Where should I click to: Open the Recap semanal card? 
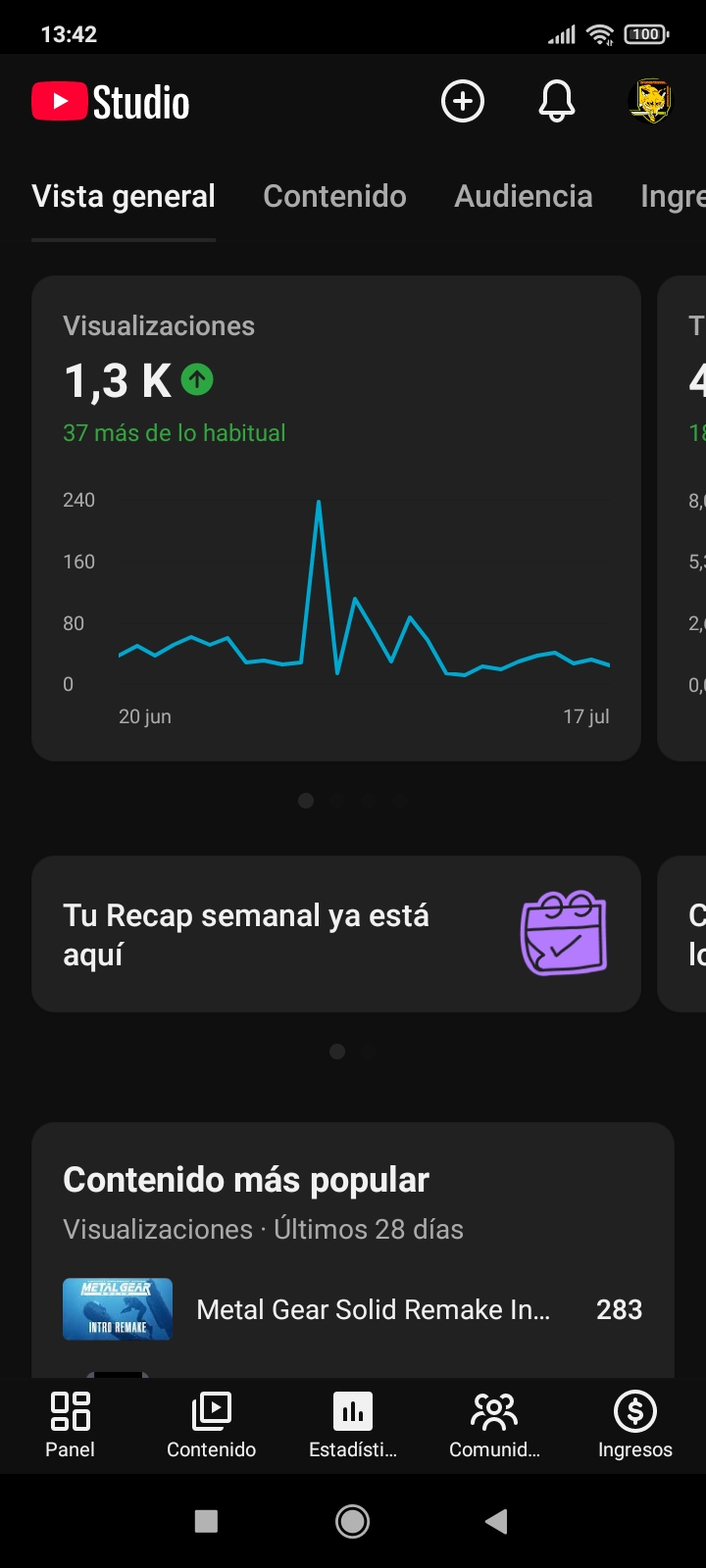click(x=336, y=934)
